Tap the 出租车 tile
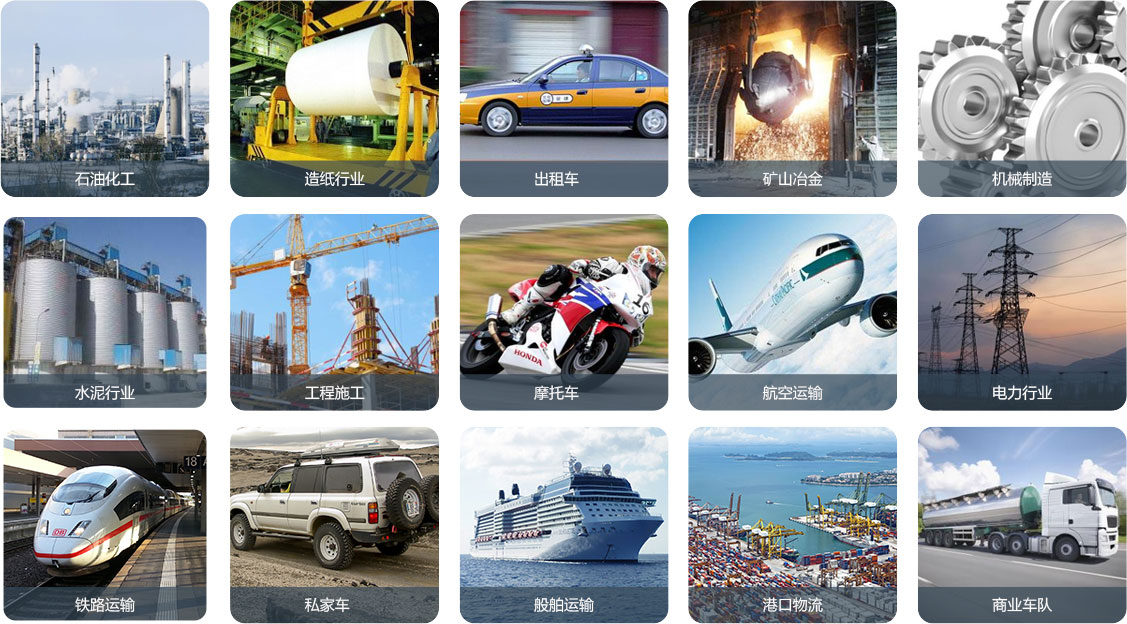 (564, 99)
